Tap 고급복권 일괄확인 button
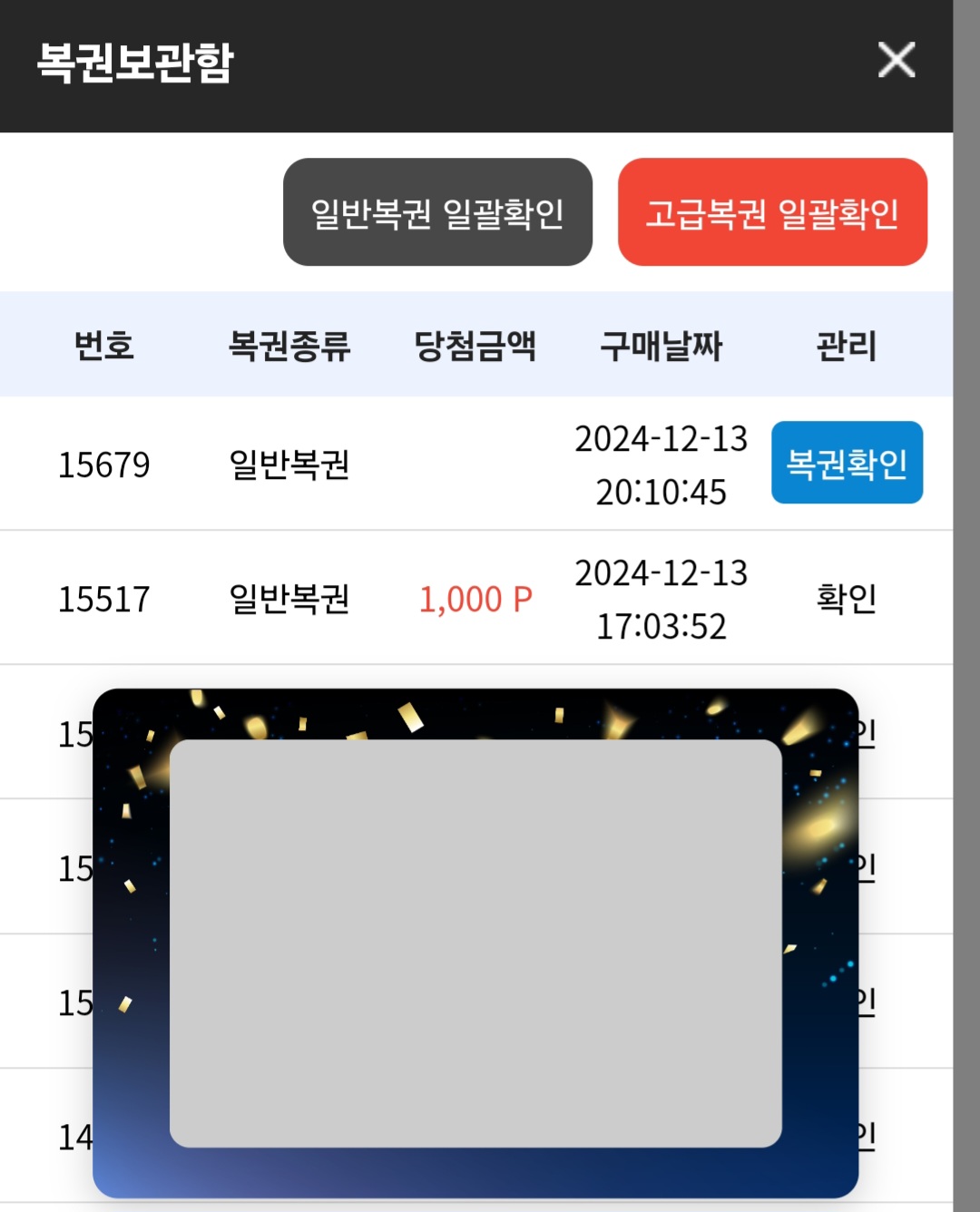 coord(772,212)
